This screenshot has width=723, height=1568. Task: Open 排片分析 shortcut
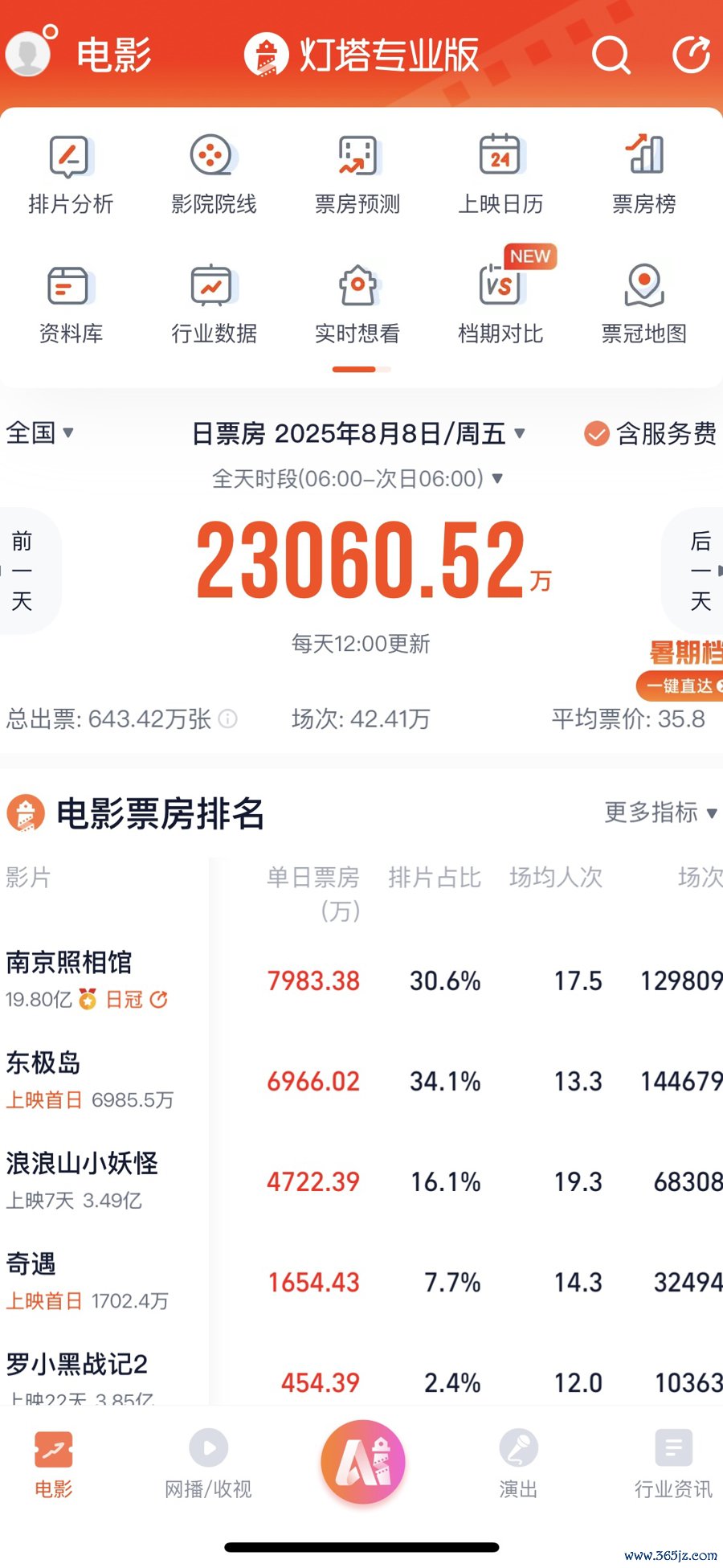(71, 175)
